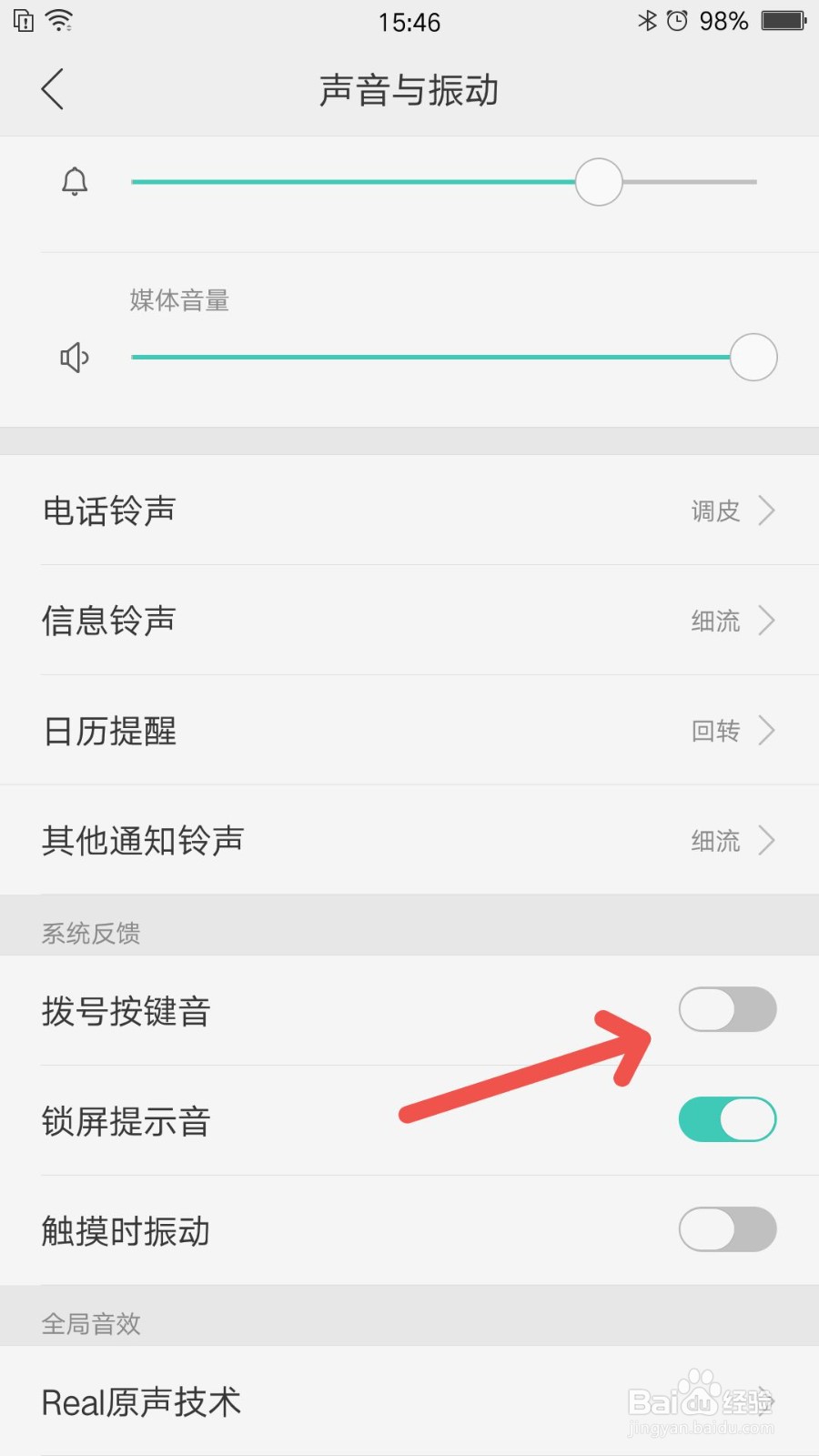Click the ringtone bell icon
Image resolution: width=819 pixels, height=1456 pixels.
tap(74, 181)
